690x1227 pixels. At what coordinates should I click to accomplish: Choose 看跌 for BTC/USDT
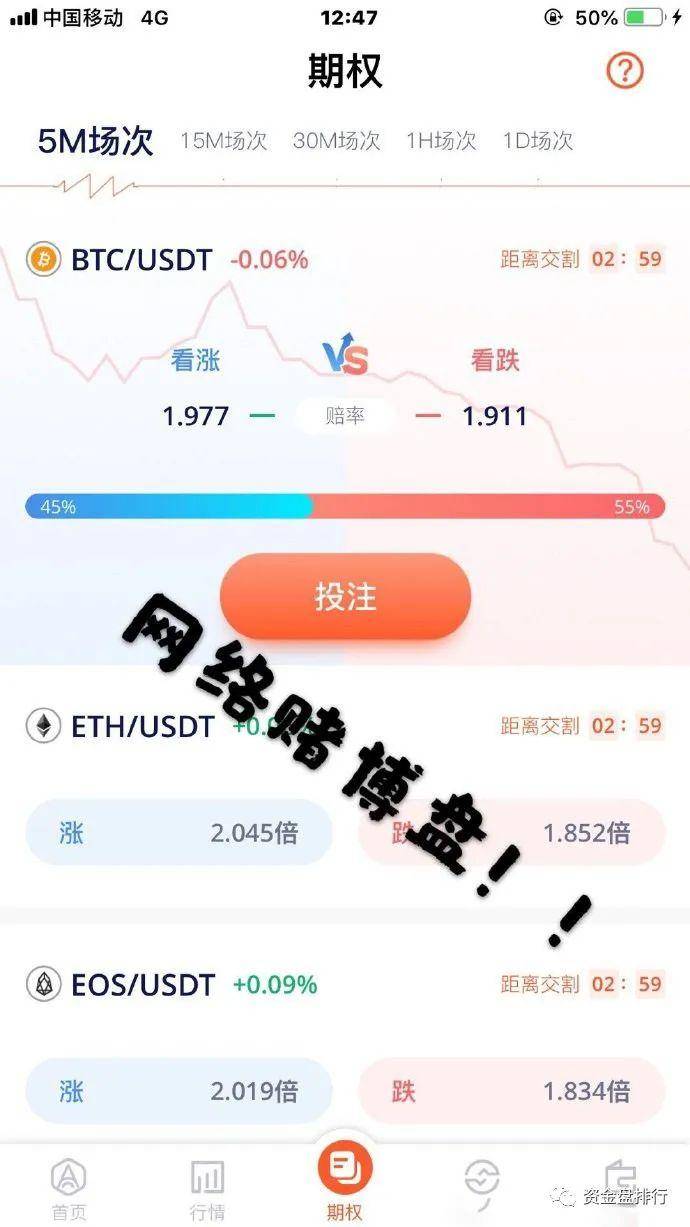pyautogui.click(x=495, y=360)
